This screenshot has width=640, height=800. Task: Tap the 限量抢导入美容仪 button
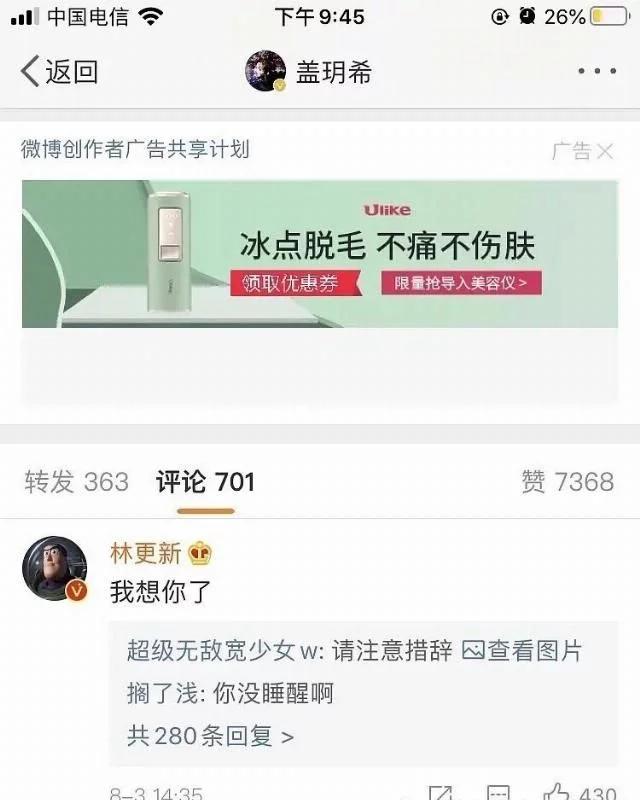460,283
